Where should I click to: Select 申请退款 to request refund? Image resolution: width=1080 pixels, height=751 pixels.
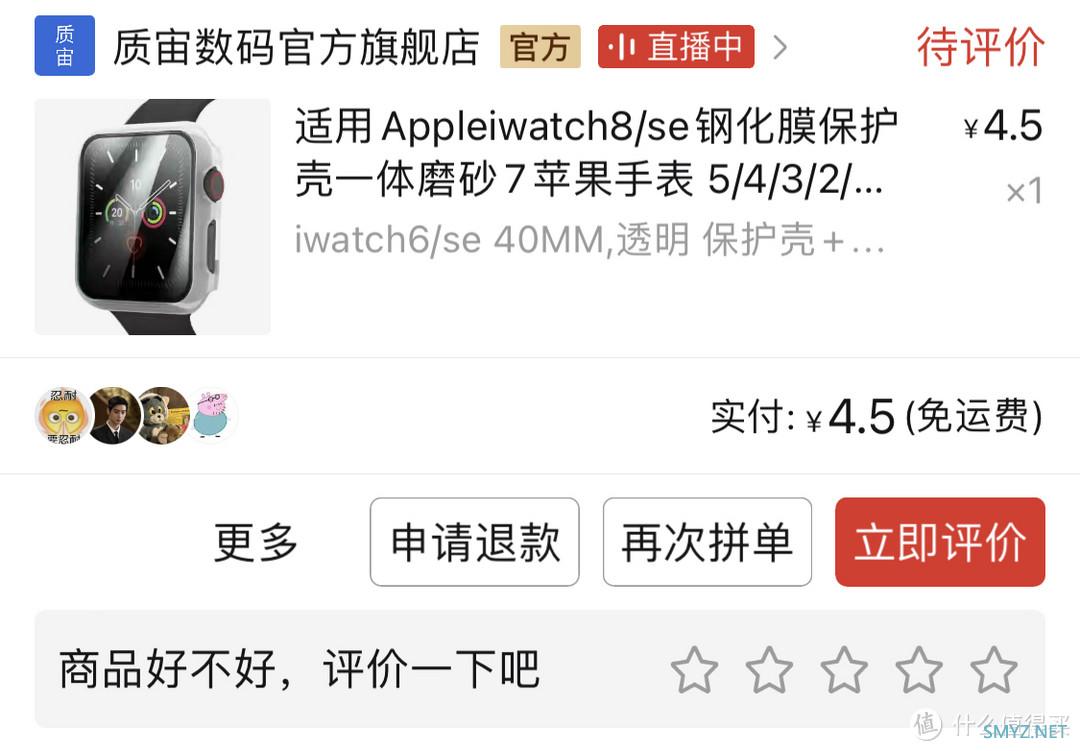(474, 542)
